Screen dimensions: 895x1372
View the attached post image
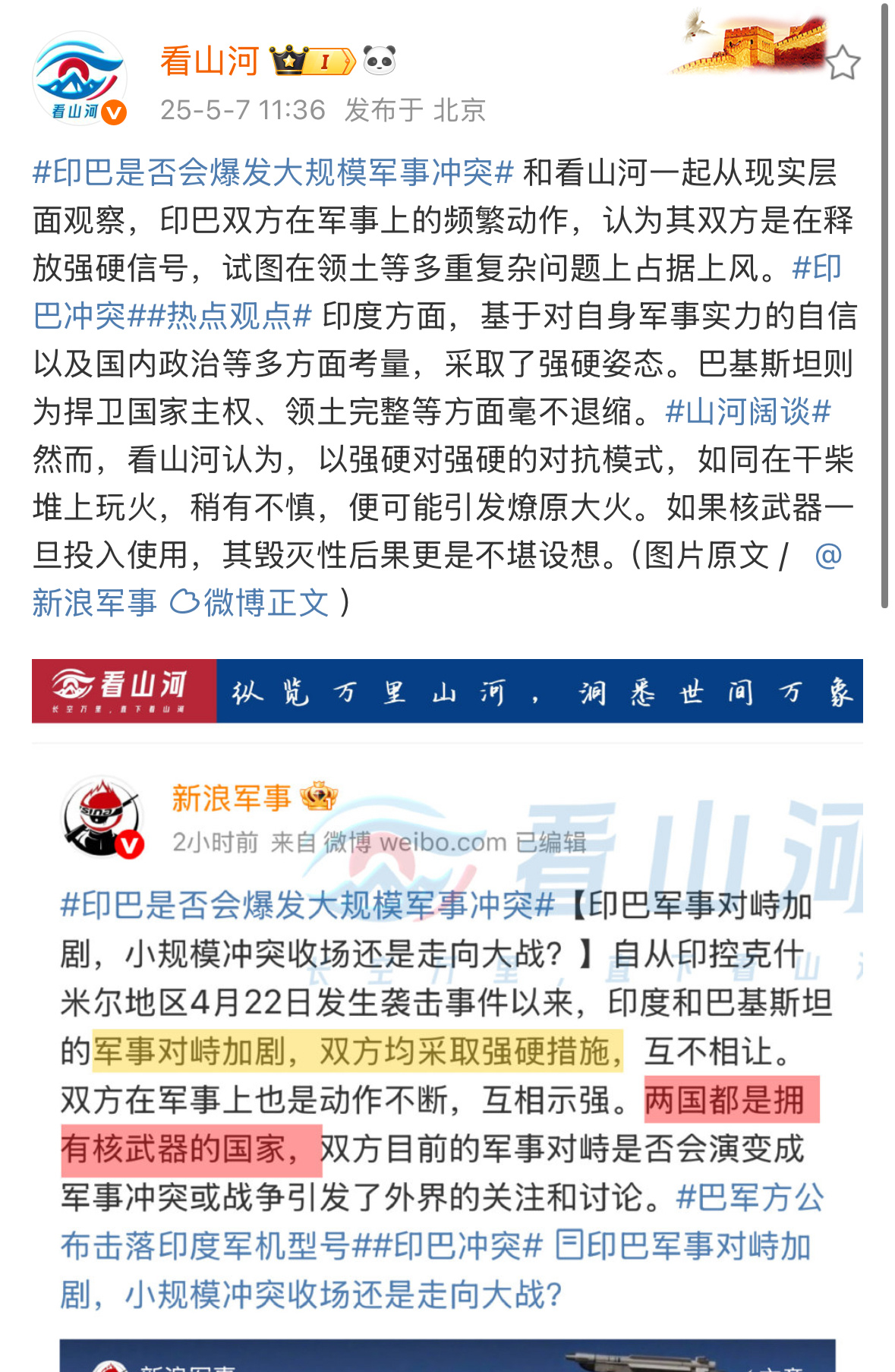click(447, 1063)
